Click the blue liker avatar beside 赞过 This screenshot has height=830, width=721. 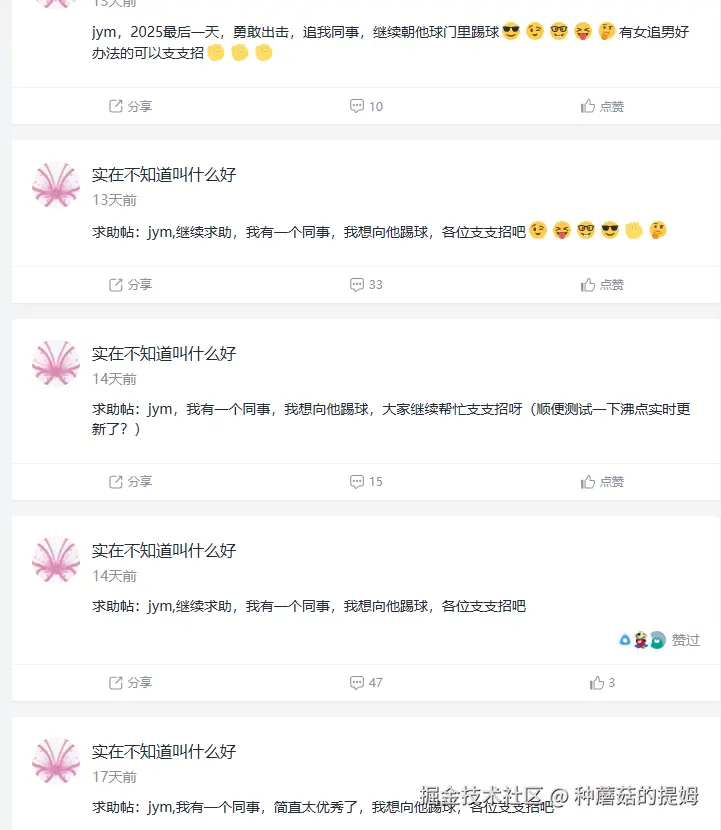(x=625, y=640)
